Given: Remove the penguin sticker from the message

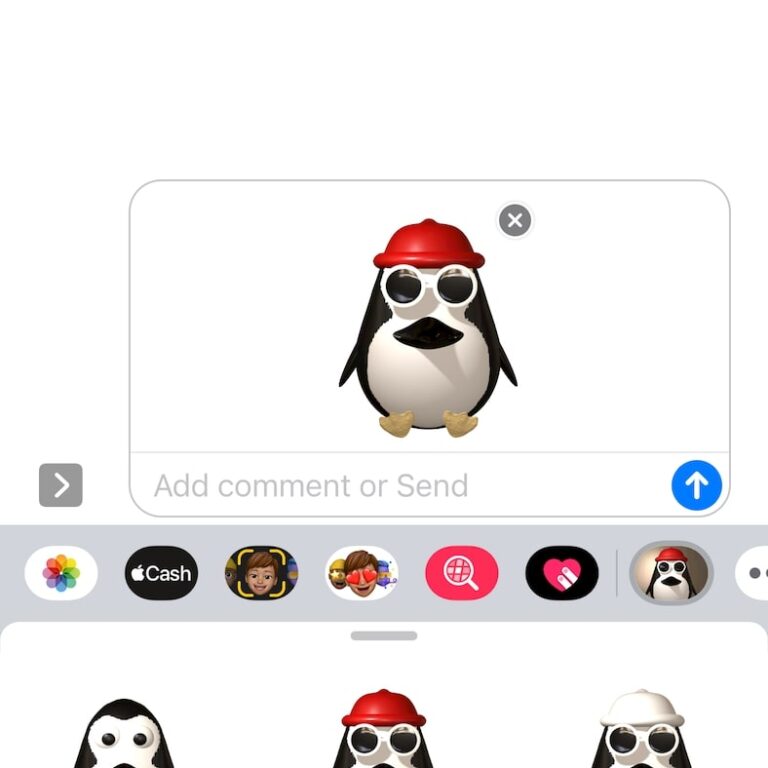Looking at the screenshot, I should [x=515, y=220].
